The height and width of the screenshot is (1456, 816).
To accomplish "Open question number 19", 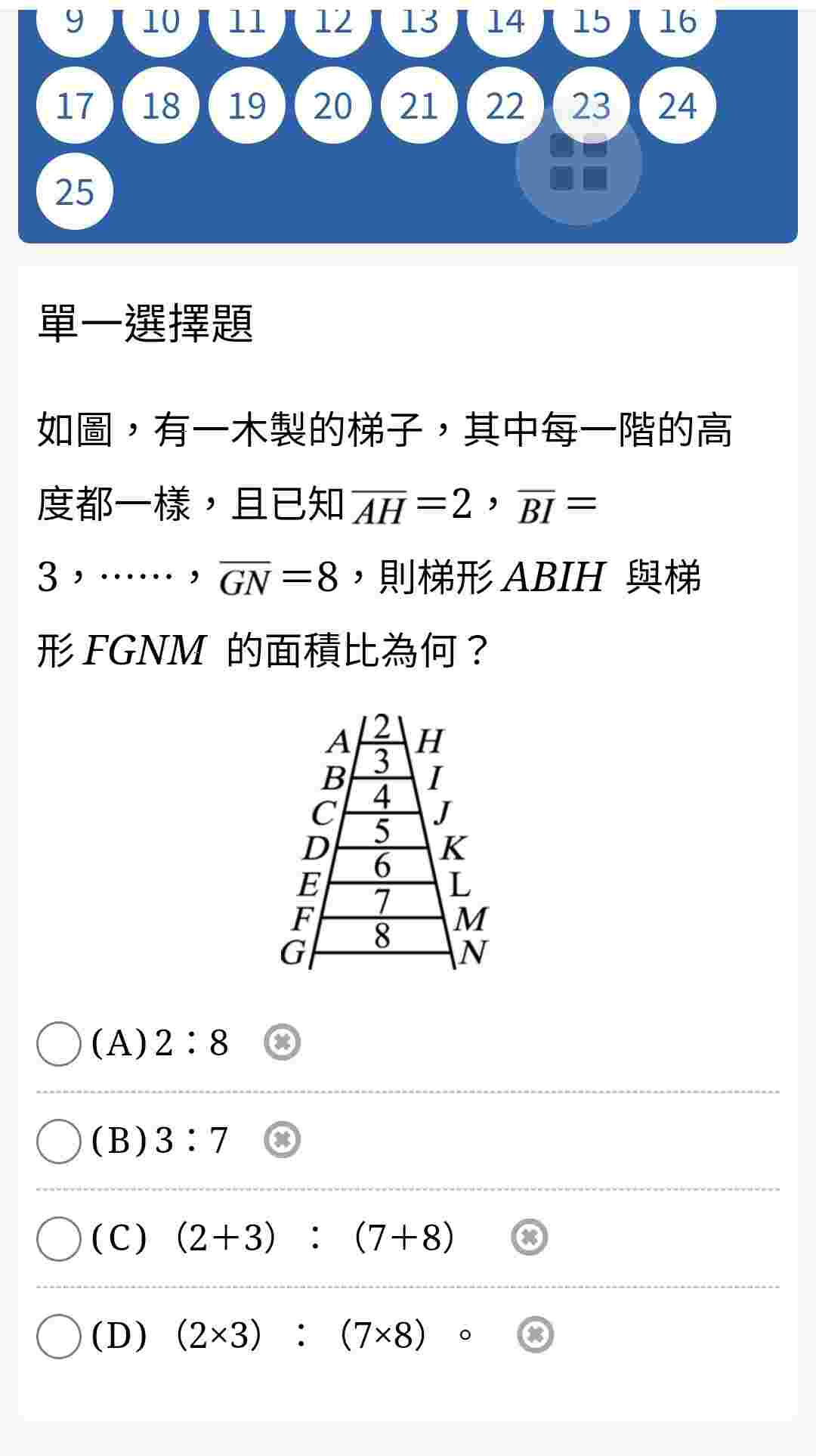I will coord(246,106).
